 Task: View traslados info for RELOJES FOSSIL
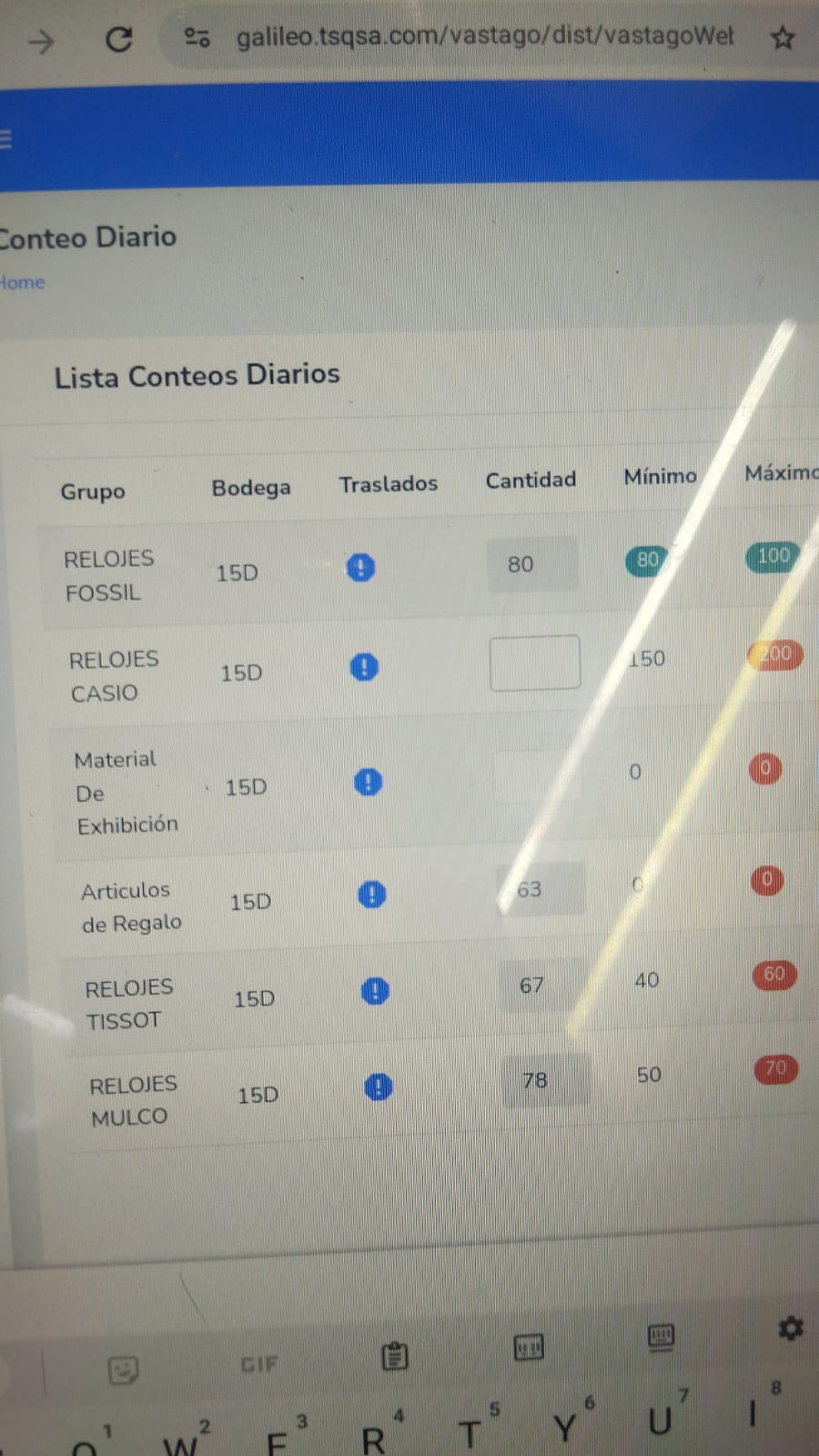(x=360, y=568)
